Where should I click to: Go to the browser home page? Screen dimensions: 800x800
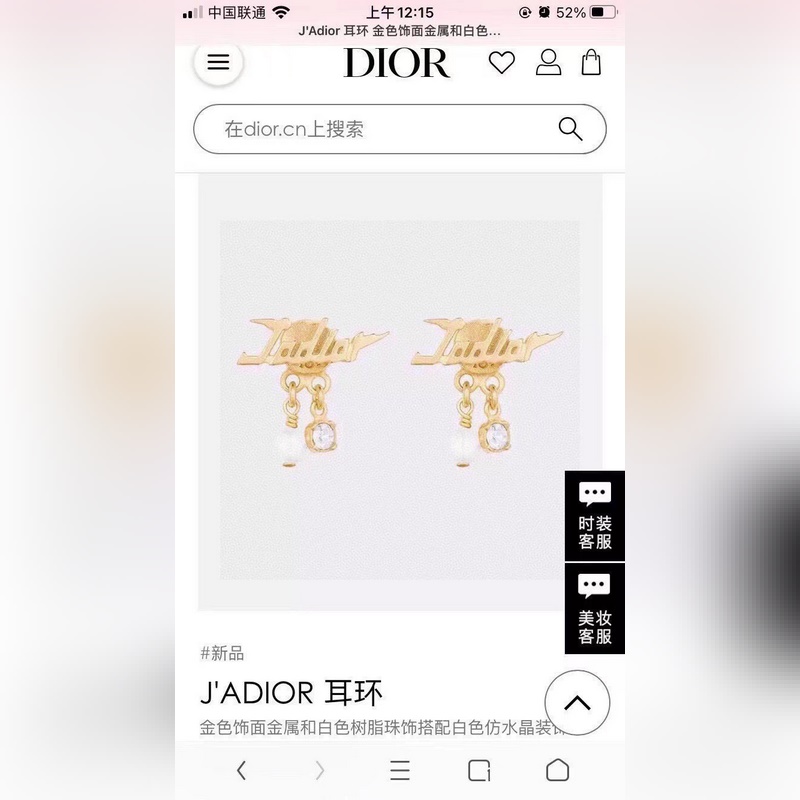pyautogui.click(x=557, y=770)
